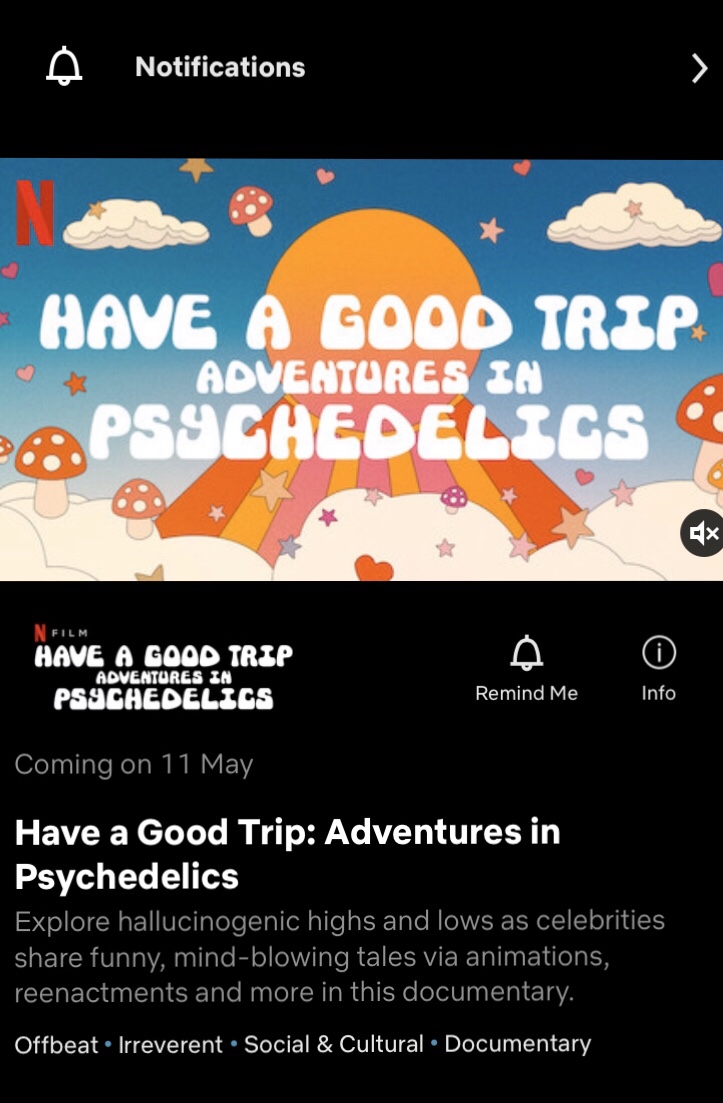
Task: Tap the bell next to Notifications header
Action: (x=63, y=66)
